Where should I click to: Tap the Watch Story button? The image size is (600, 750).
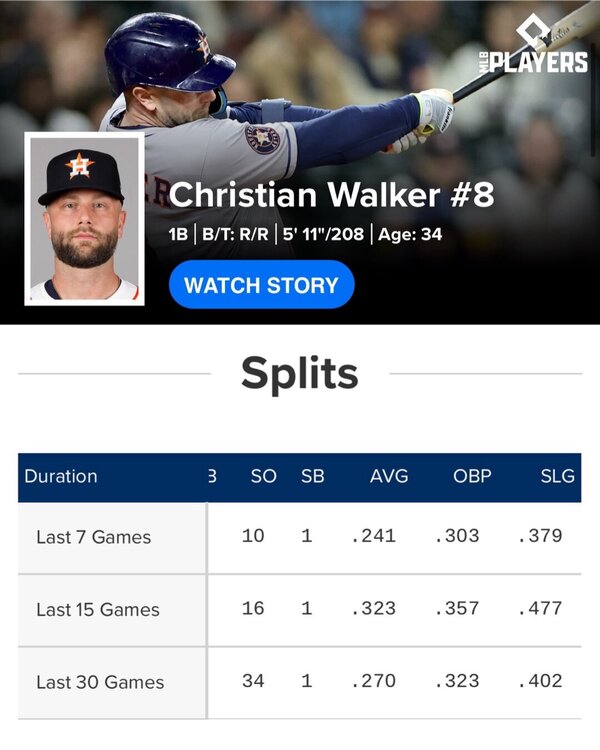261,285
